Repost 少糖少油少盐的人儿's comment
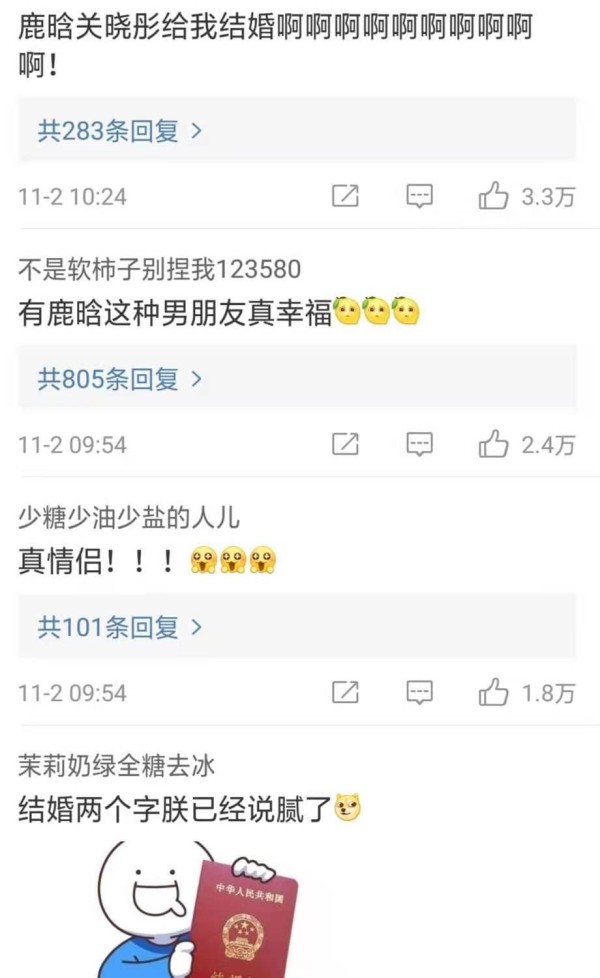The height and width of the screenshot is (978, 600). coord(345,692)
